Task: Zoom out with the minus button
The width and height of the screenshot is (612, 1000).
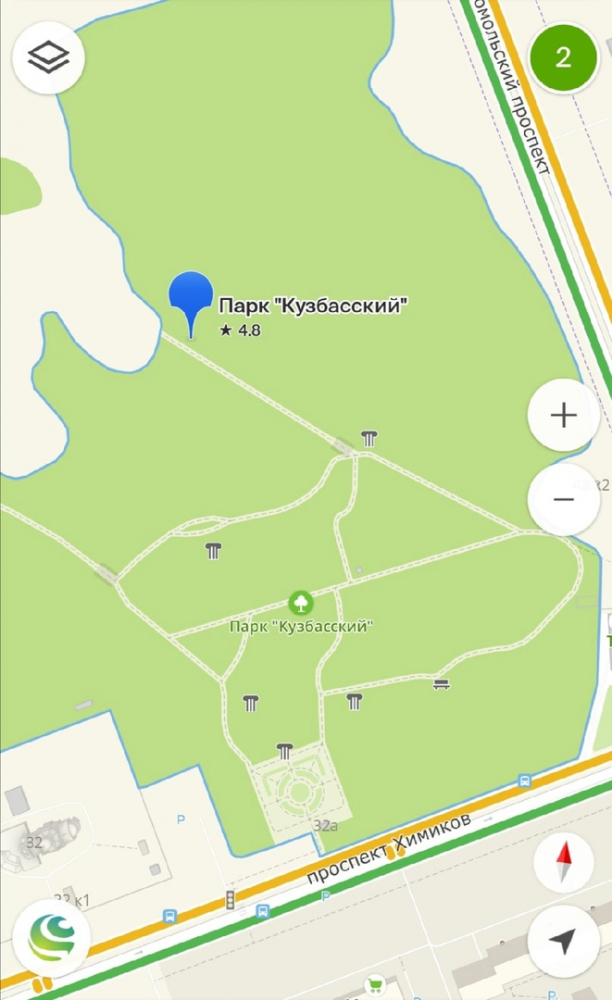Action: click(x=564, y=499)
